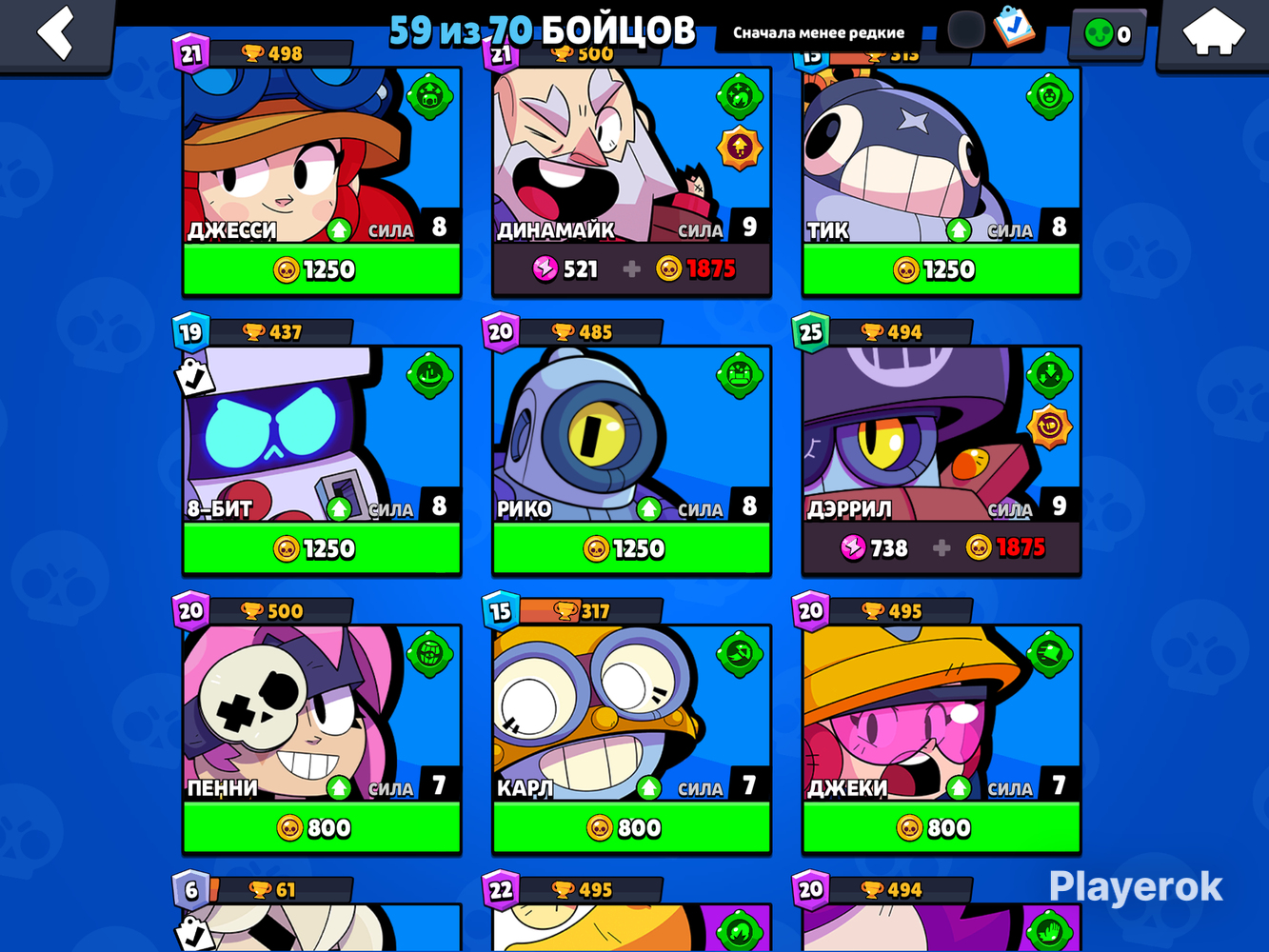Open the sort dropdown "Сначала менее редкие"
This screenshot has height=952, width=1269.
(x=819, y=32)
